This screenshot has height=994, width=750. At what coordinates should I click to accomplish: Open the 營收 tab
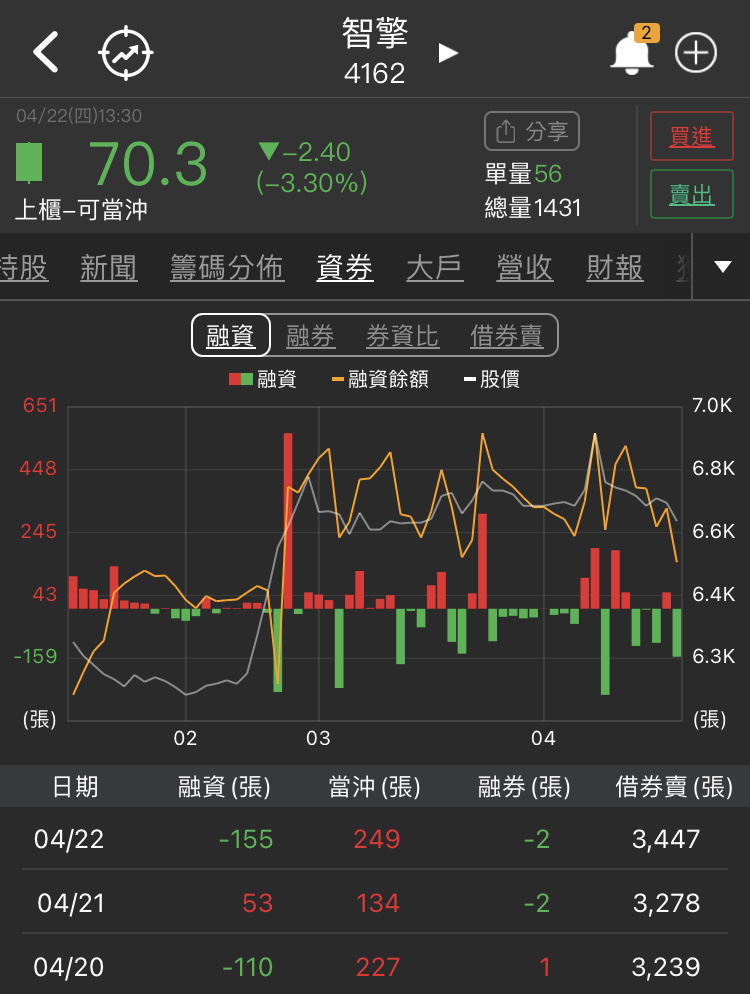coord(525,267)
